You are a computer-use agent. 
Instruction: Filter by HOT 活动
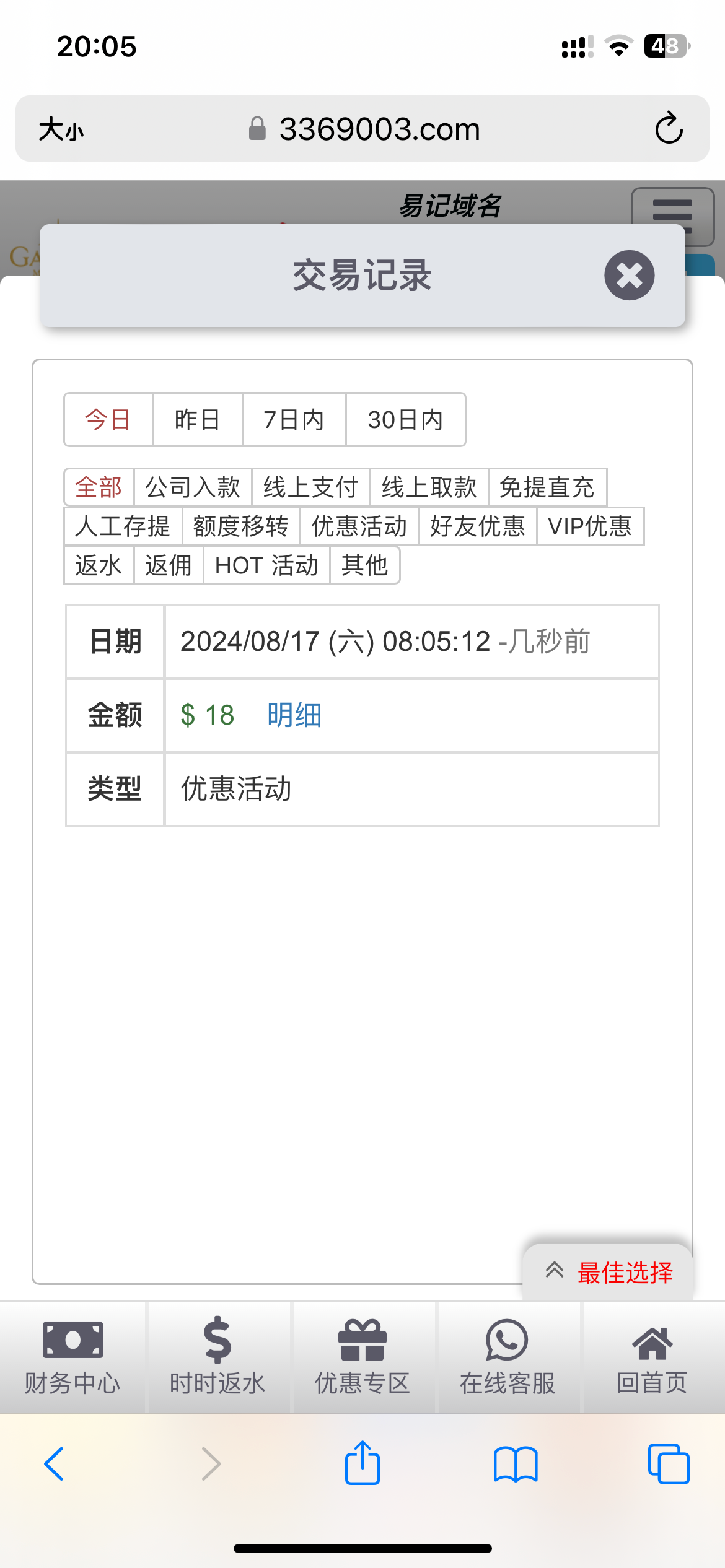266,565
